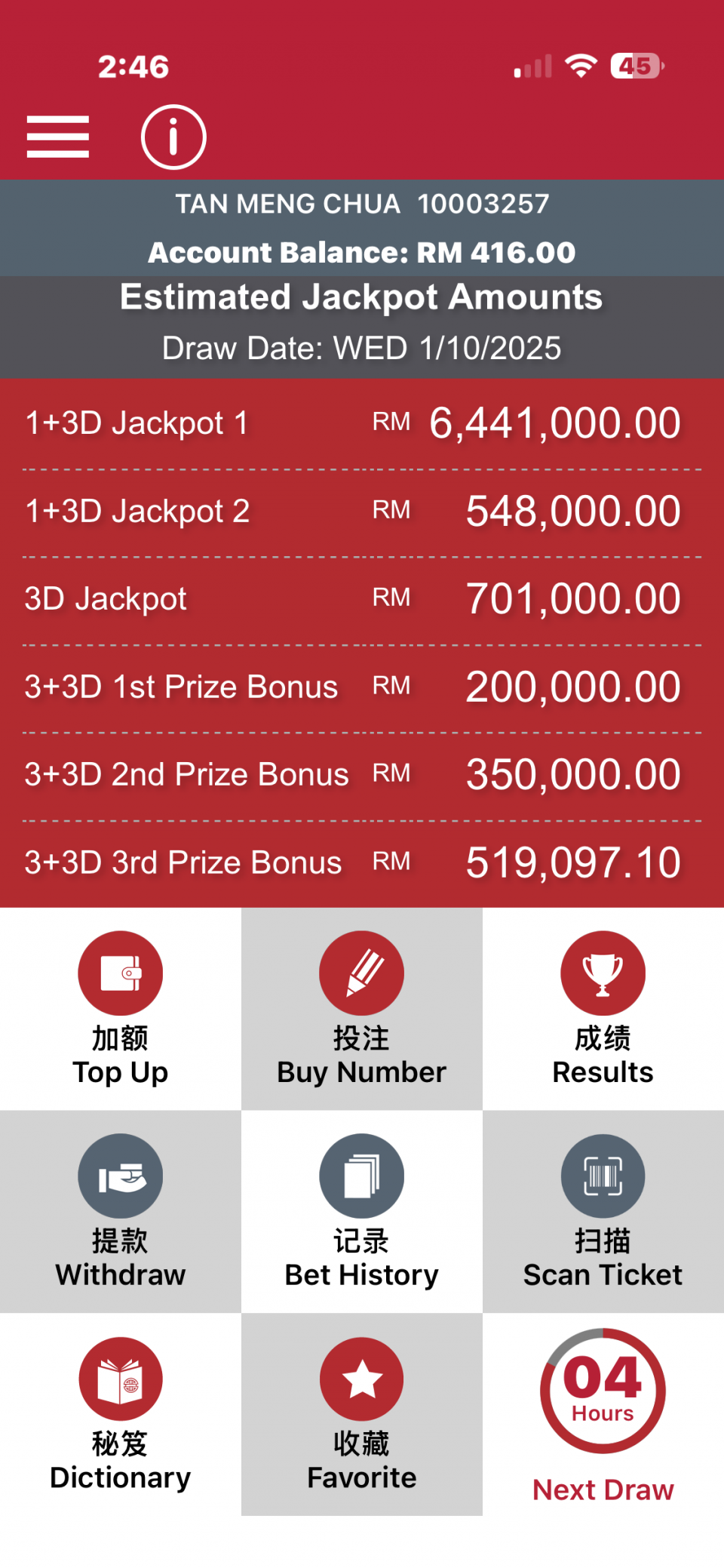Go to Favorite numbers
The width and height of the screenshot is (724, 1568).
[x=362, y=1414]
